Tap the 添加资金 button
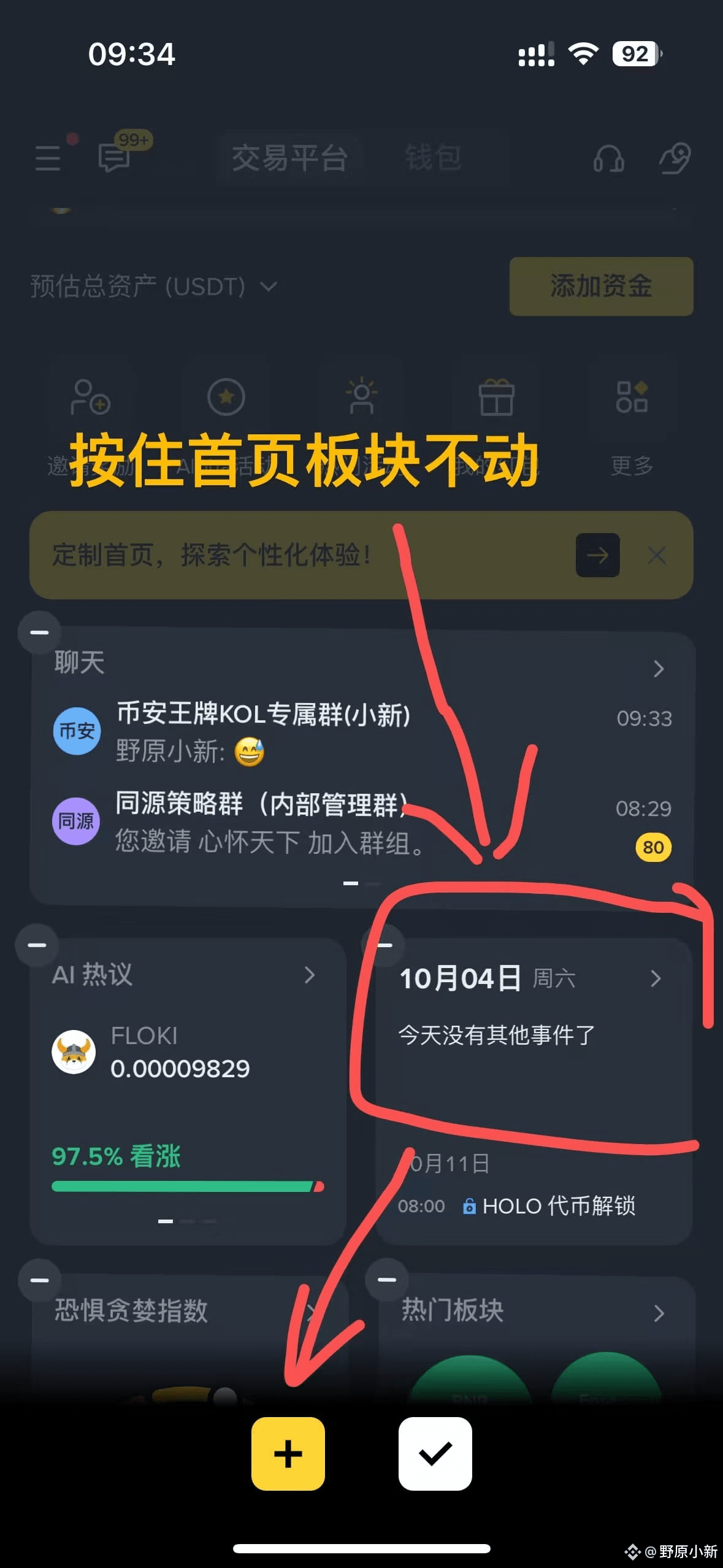This screenshot has width=723, height=1568. click(x=601, y=286)
